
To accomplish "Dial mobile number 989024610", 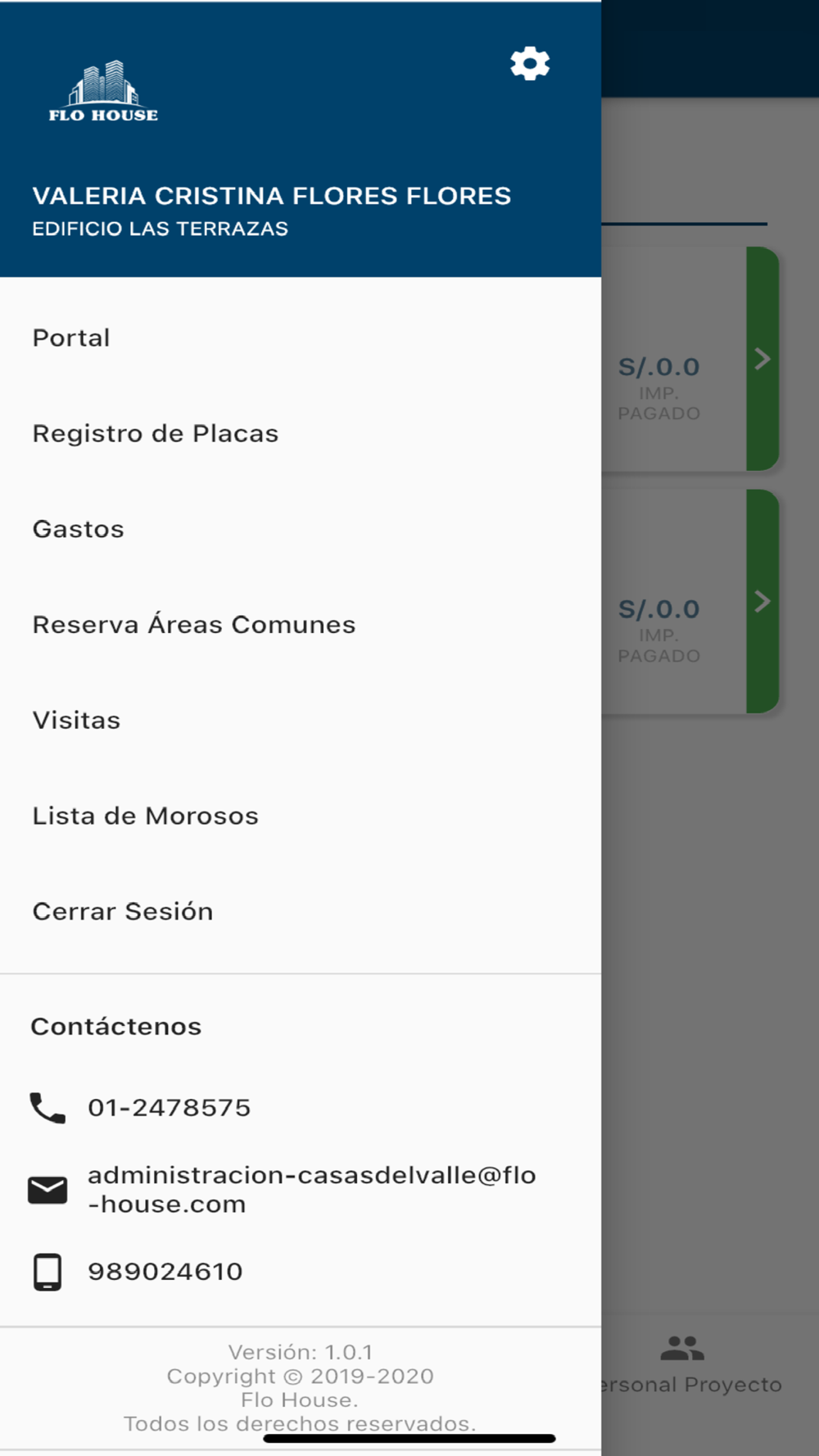I will (165, 1272).
